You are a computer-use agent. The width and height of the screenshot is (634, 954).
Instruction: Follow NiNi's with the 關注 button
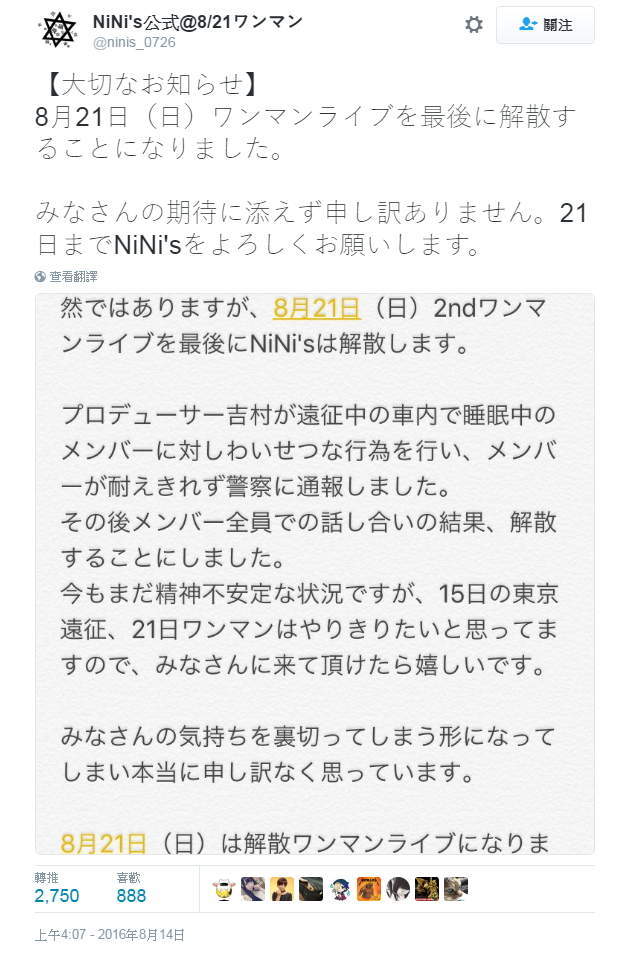point(545,25)
